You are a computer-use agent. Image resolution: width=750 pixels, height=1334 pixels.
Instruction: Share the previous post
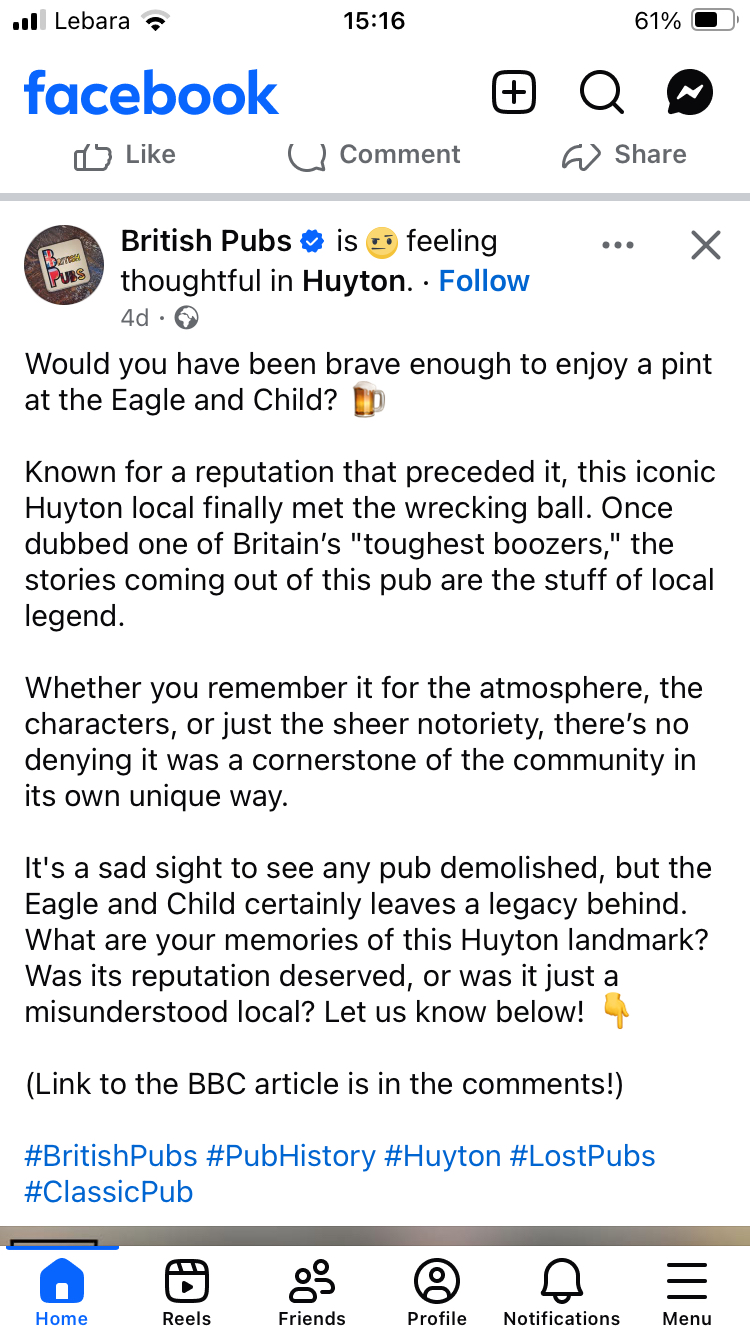pyautogui.click(x=624, y=155)
